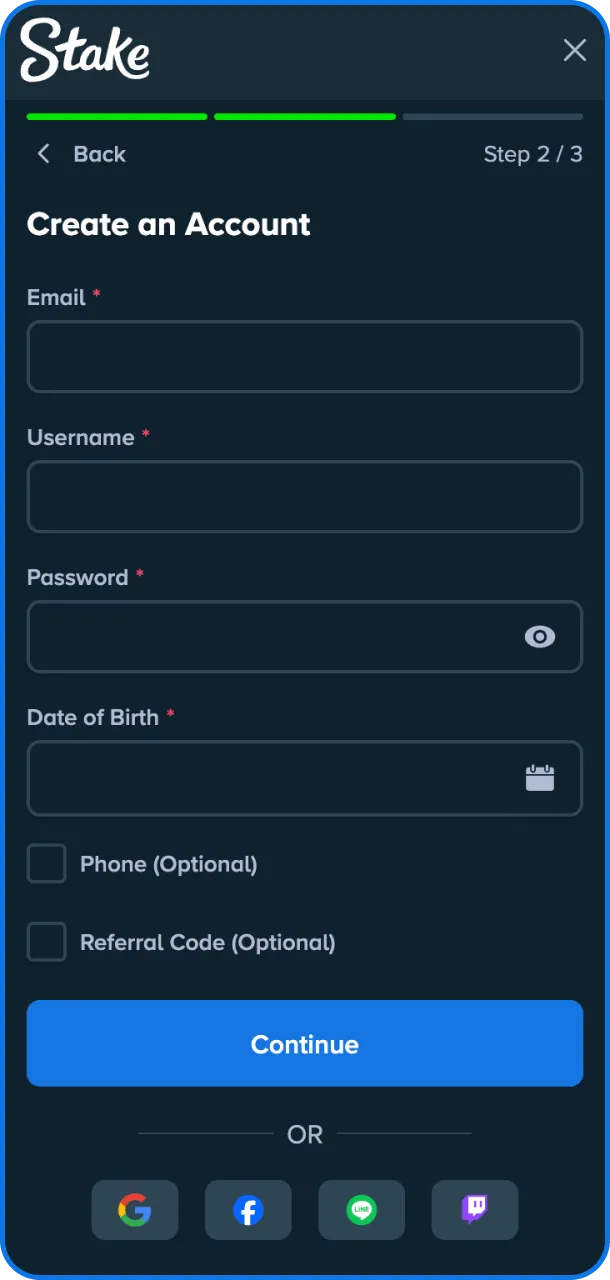Sign up with Google
The width and height of the screenshot is (610, 1280).
[135, 1210]
